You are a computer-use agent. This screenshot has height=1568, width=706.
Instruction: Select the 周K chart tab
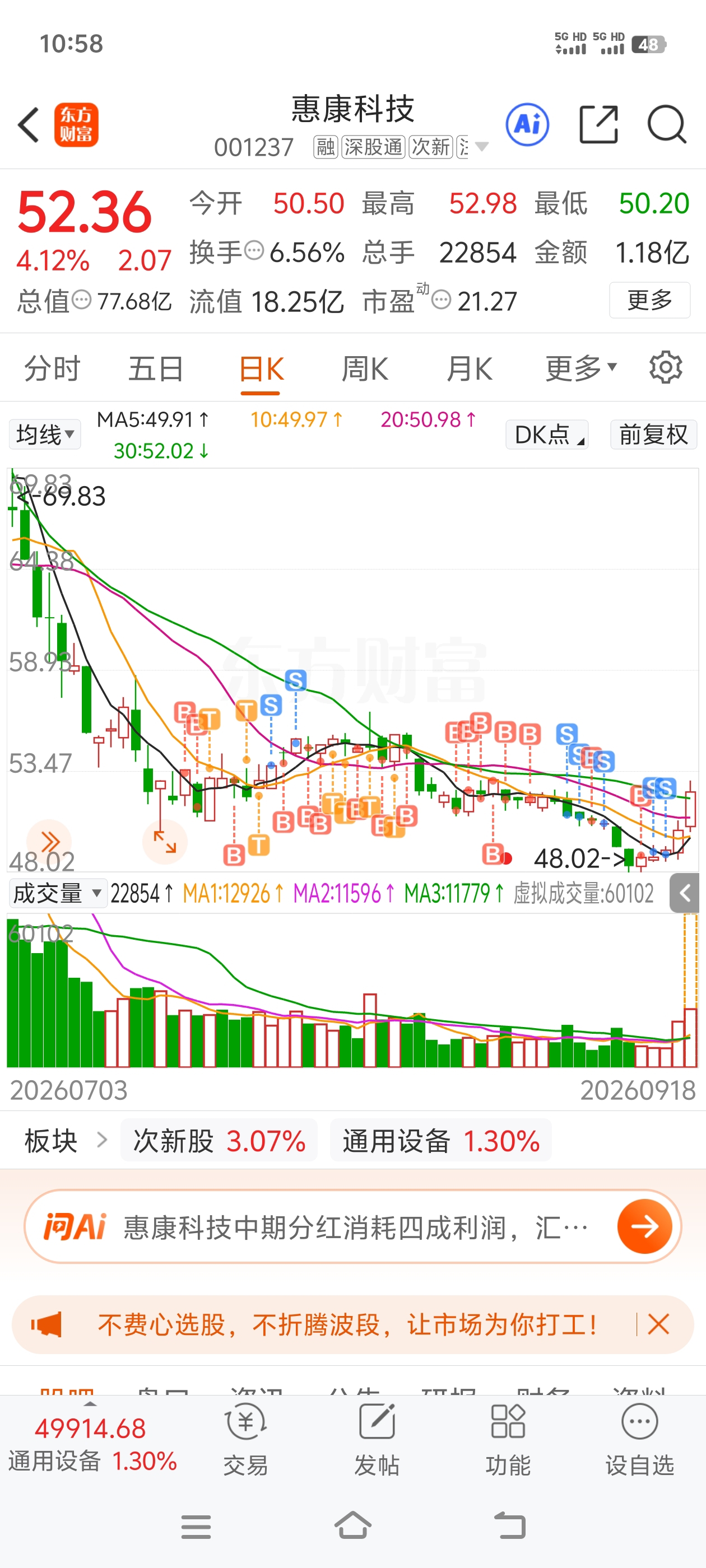click(x=364, y=369)
